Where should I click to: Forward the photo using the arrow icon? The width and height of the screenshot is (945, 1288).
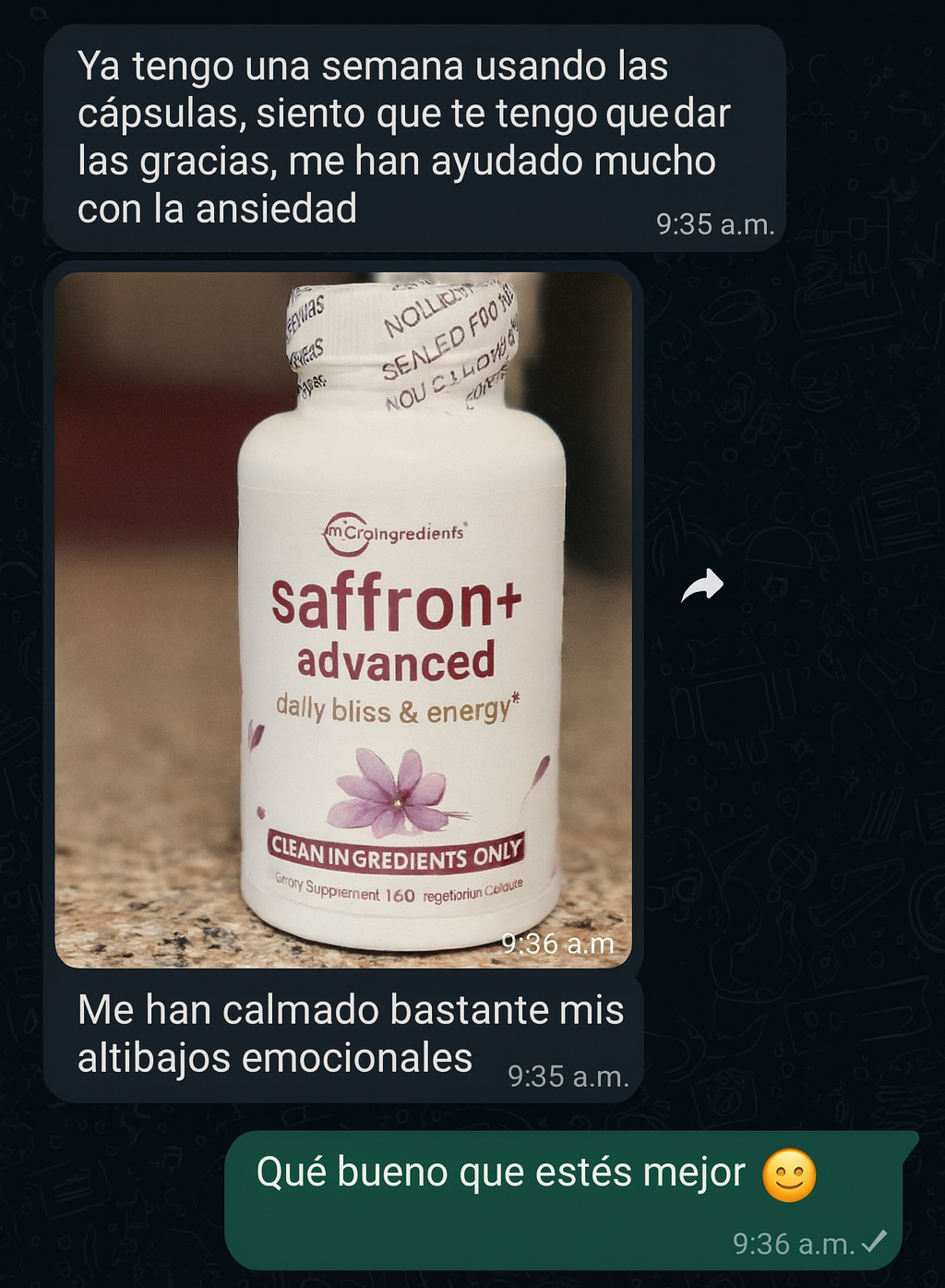[x=702, y=586]
